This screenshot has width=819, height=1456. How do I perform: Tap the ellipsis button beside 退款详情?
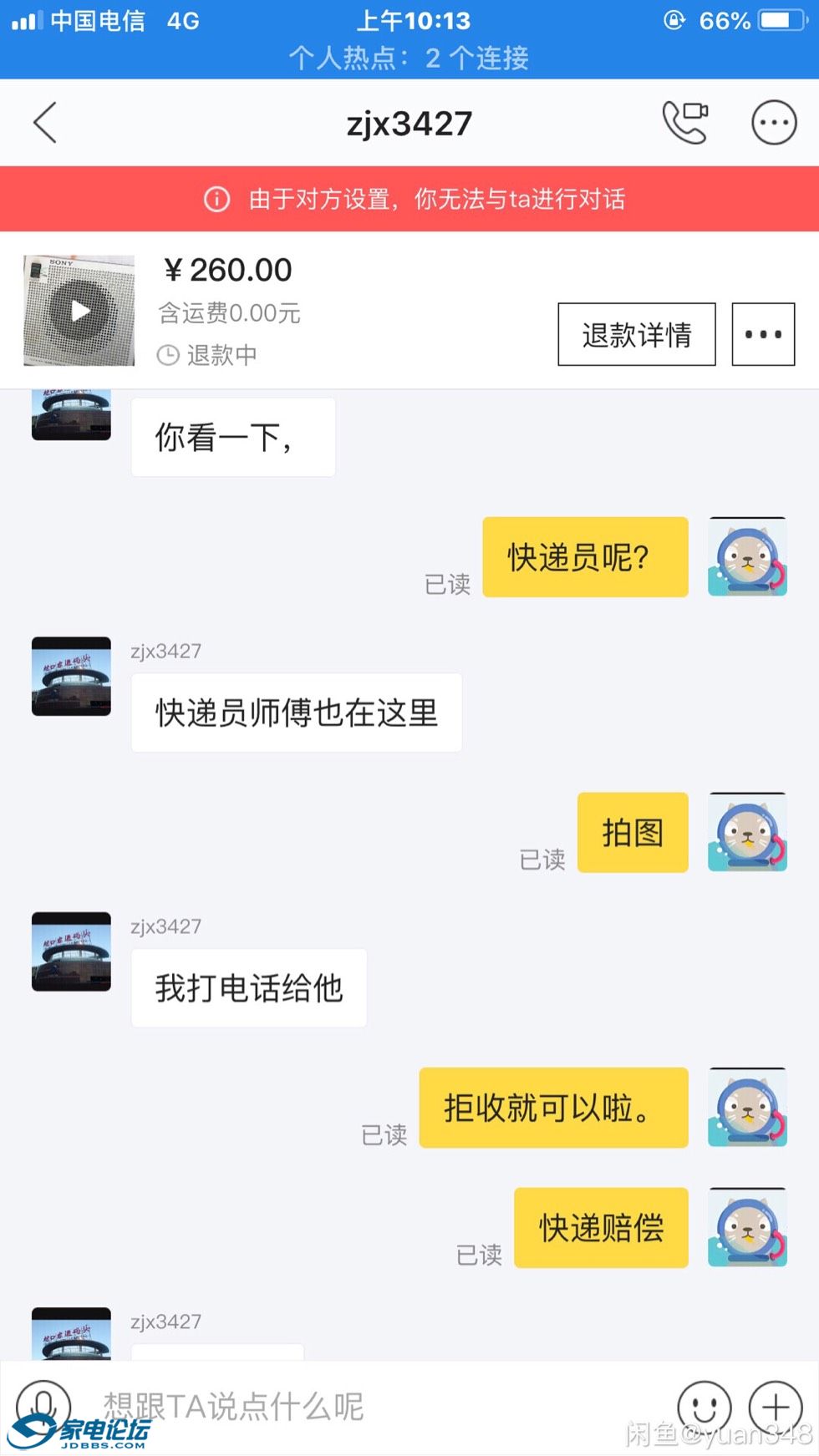coord(763,334)
